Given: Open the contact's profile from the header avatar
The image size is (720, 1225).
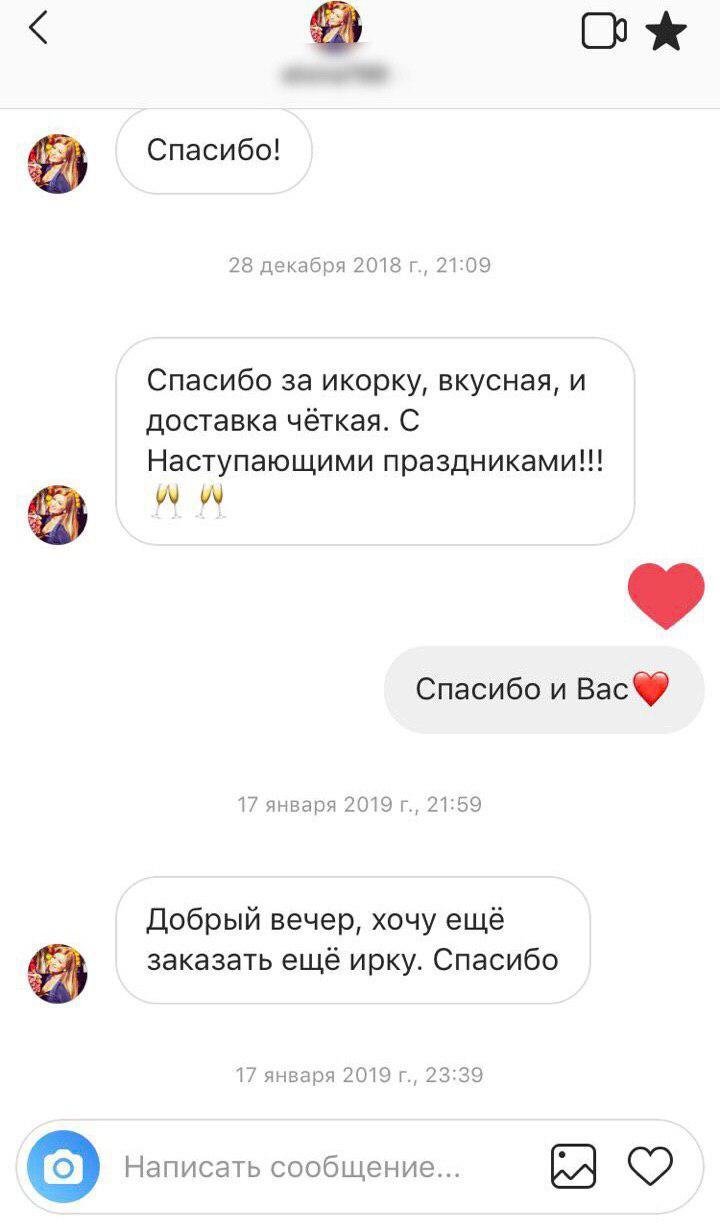Looking at the screenshot, I should 336,27.
